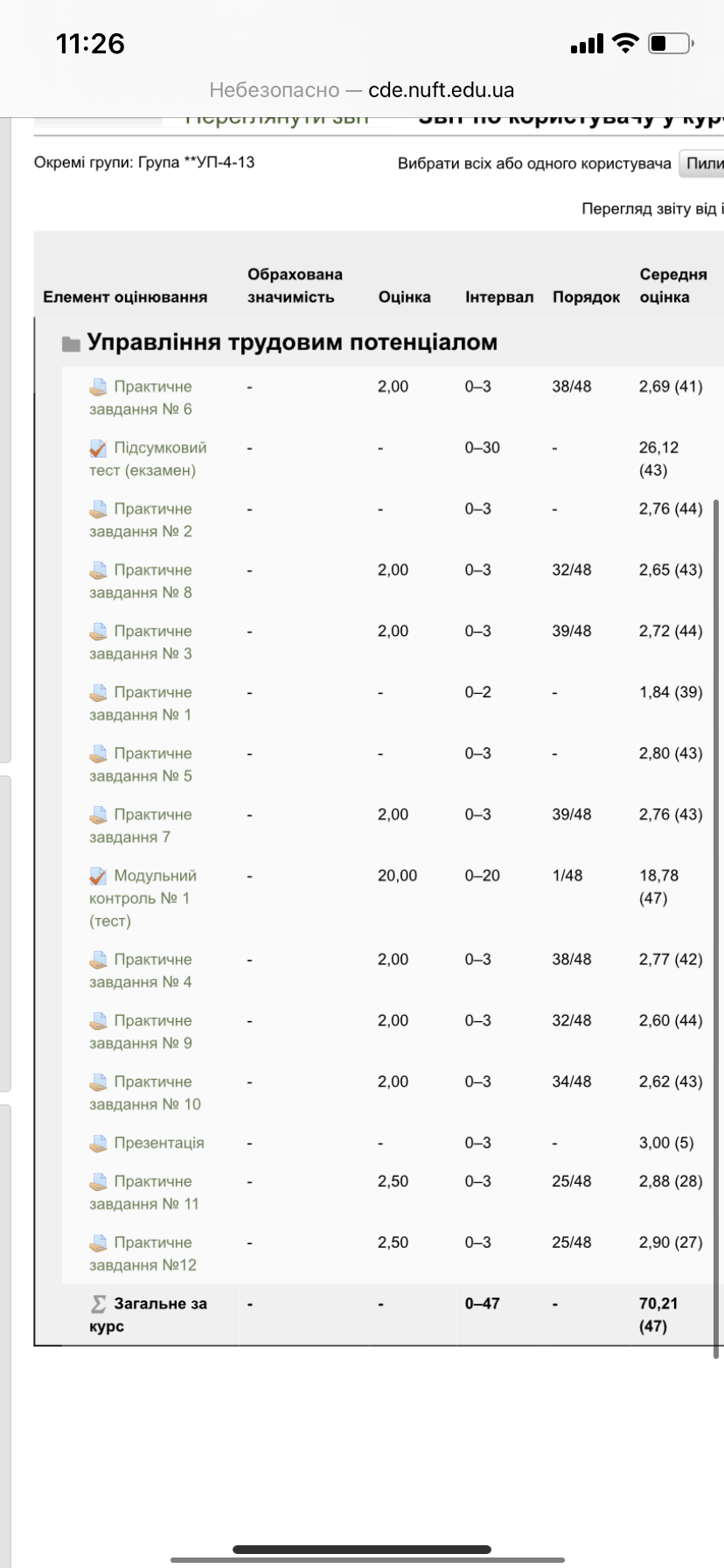The image size is (724, 1568).
Task: Open the Презентація assignment link
Action: tap(158, 1144)
